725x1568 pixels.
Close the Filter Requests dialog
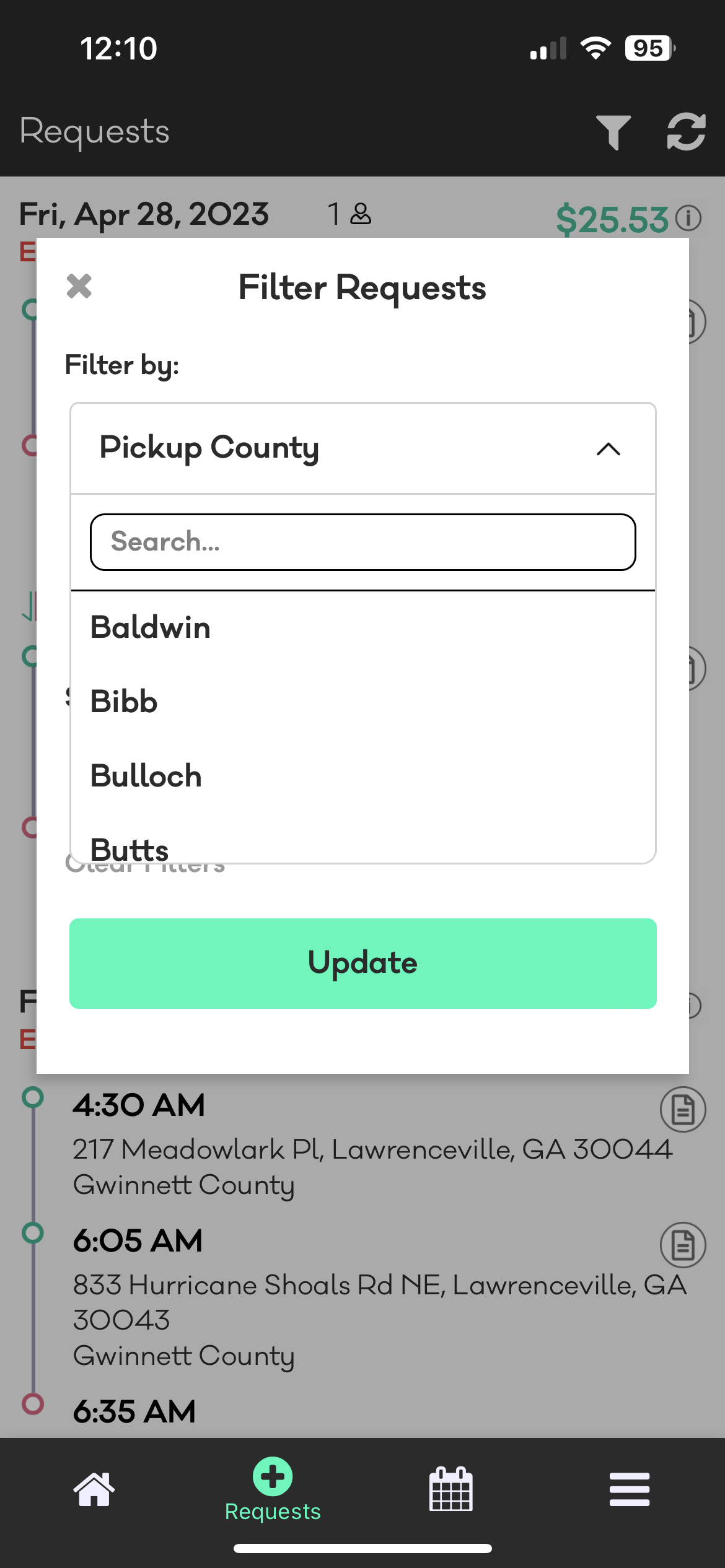coord(79,287)
